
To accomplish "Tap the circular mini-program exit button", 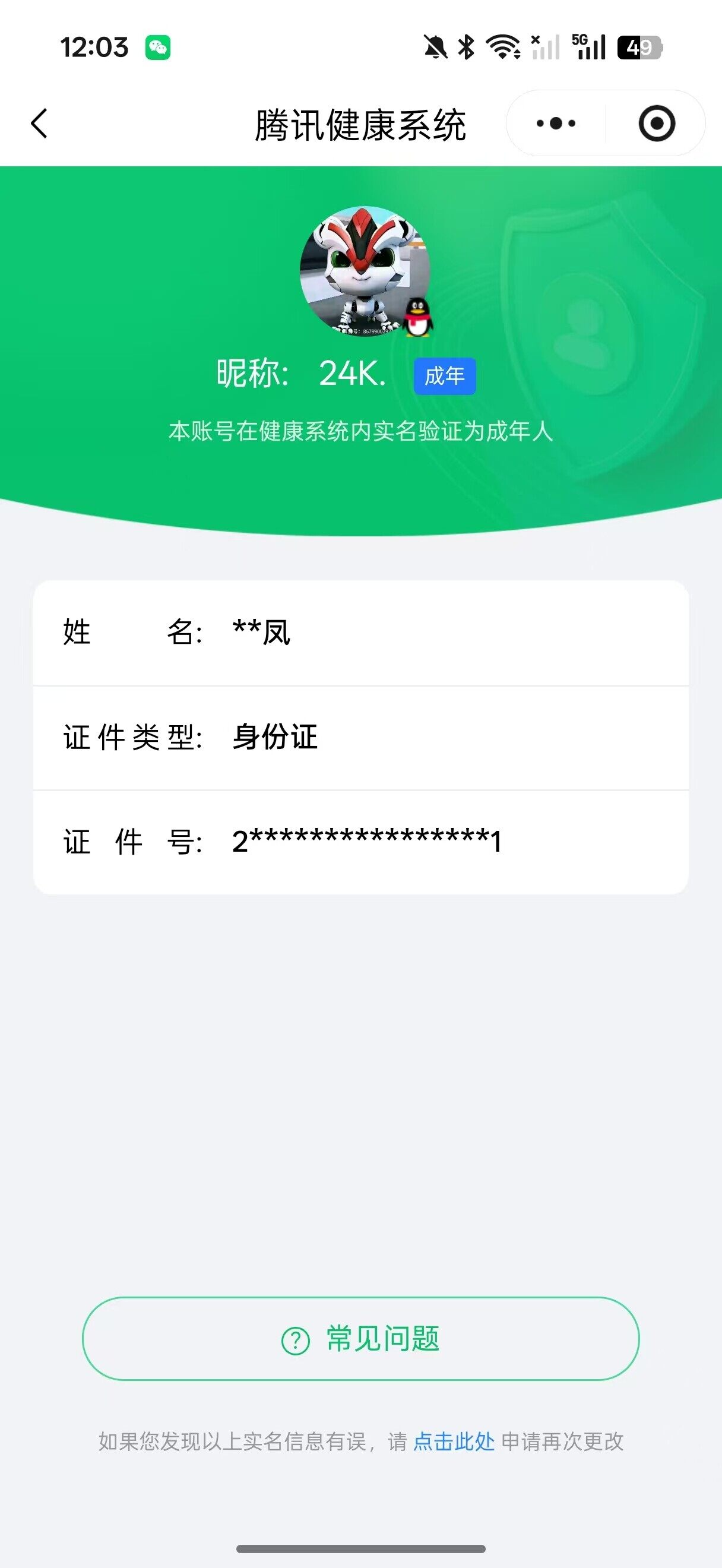I will pyautogui.click(x=657, y=123).
